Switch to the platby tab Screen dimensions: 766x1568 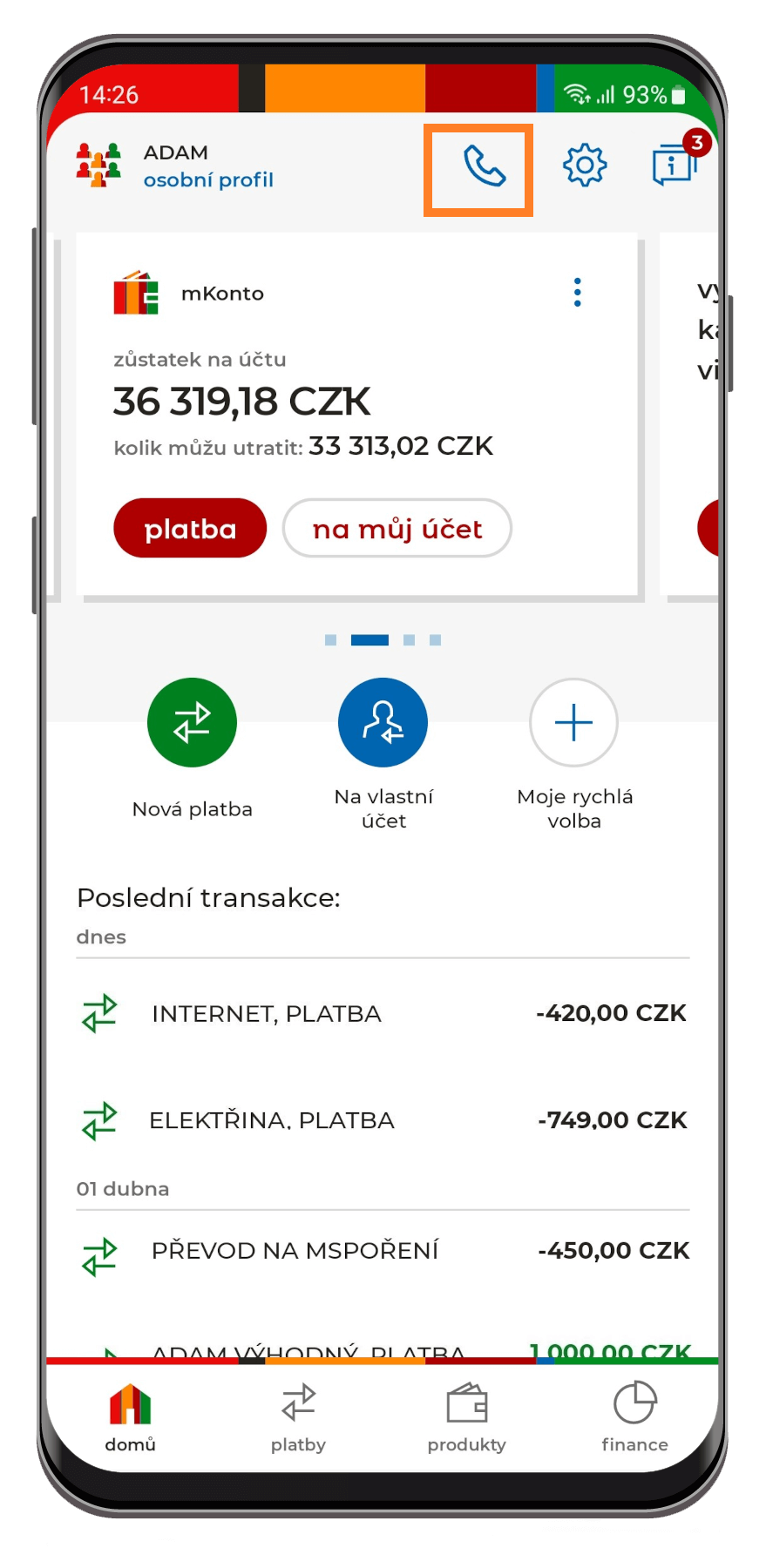(x=298, y=1417)
